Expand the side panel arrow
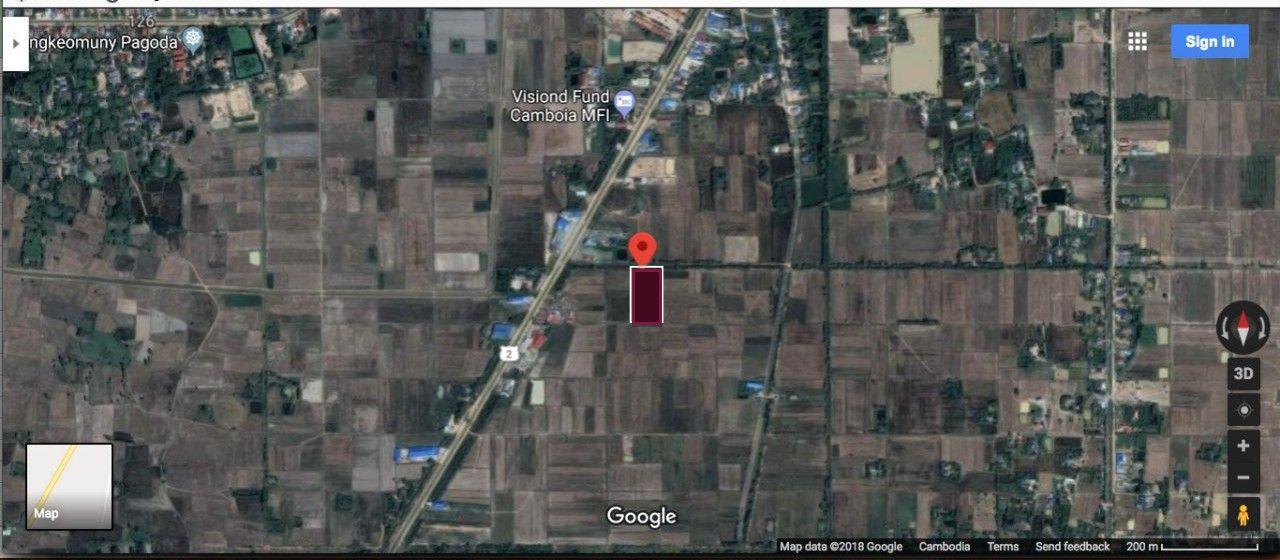Screen dimensions: 1280x560 click(15, 44)
